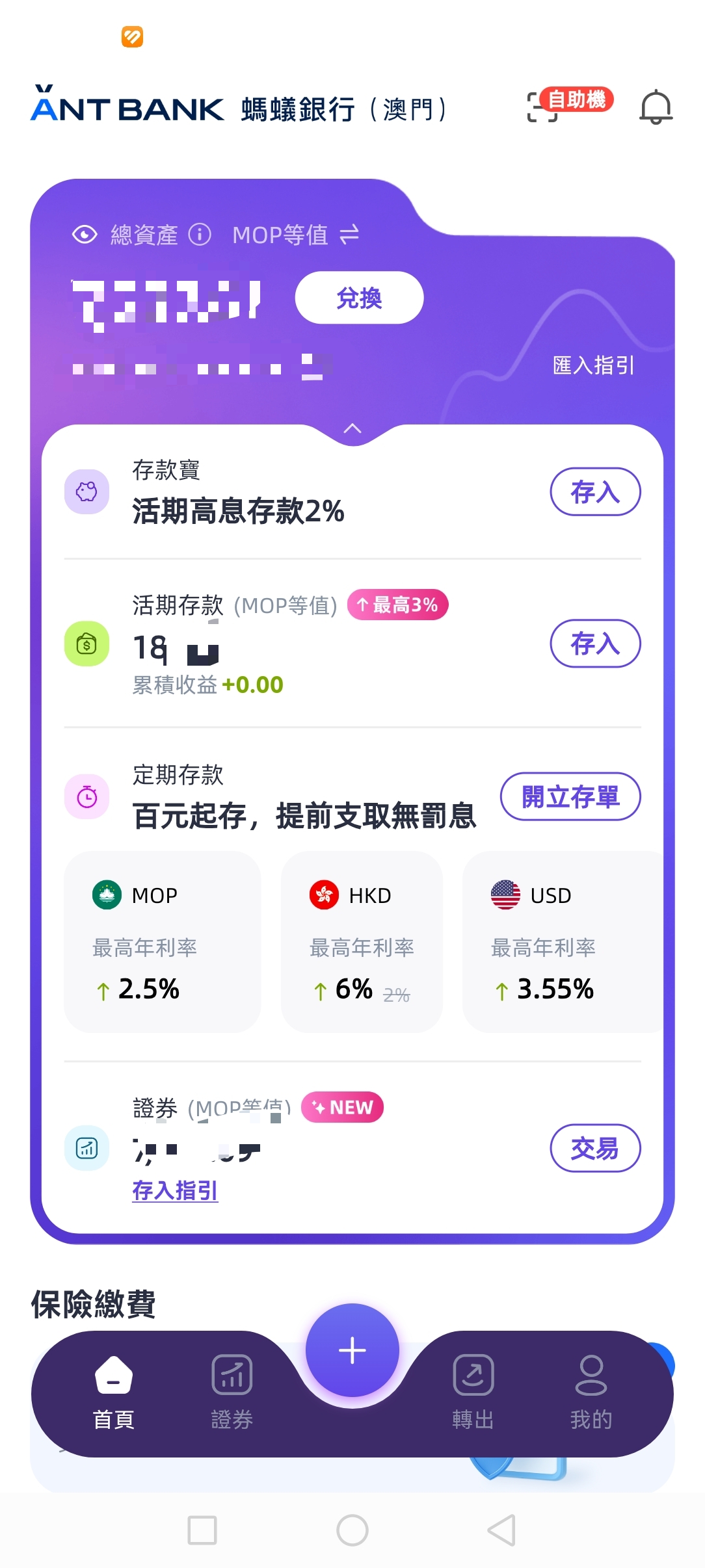Image resolution: width=705 pixels, height=1568 pixels.
Task: Tap the 證券 chart icon in the card
Action: 87,1147
